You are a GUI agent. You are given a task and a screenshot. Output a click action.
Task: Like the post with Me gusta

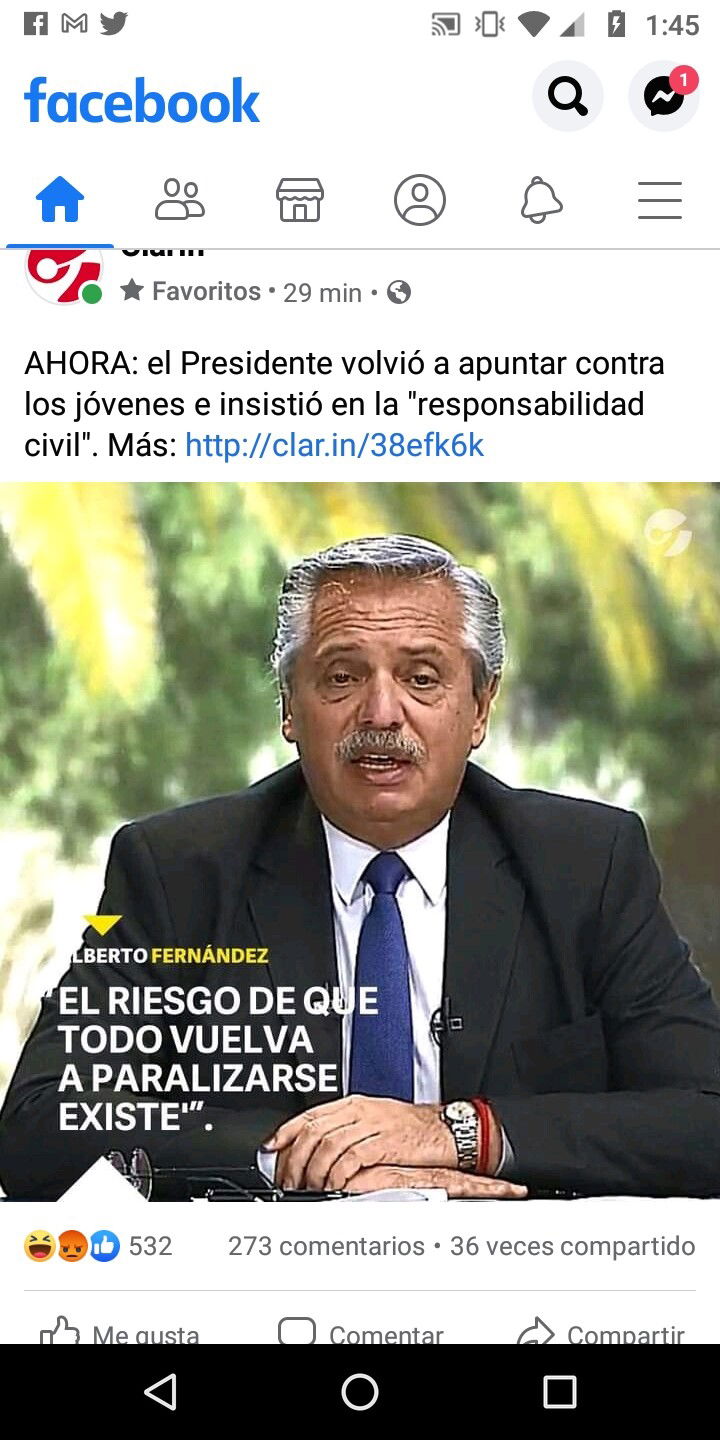[120, 1332]
